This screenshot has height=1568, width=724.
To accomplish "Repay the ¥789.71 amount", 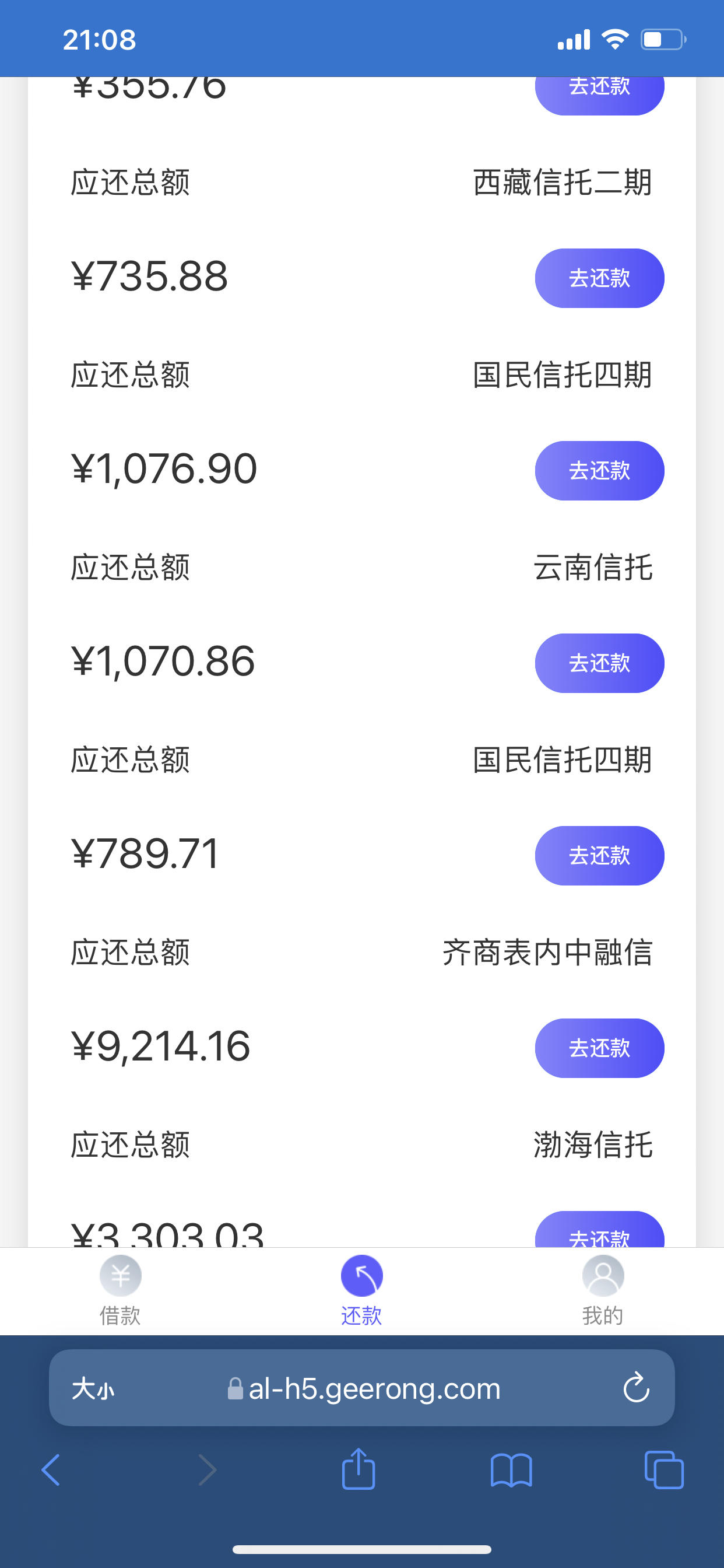I will click(599, 855).
